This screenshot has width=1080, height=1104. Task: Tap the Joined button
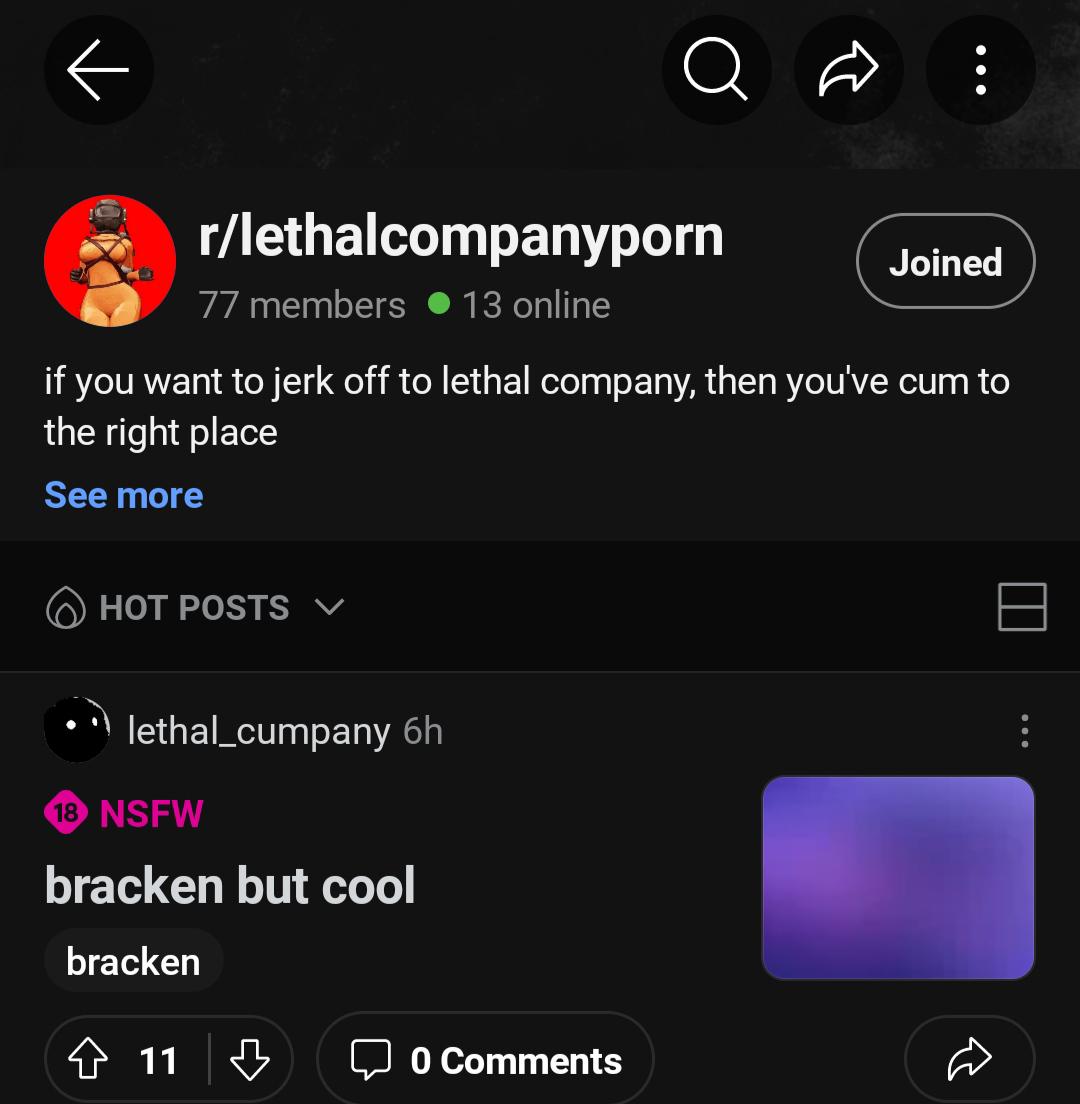tap(945, 262)
